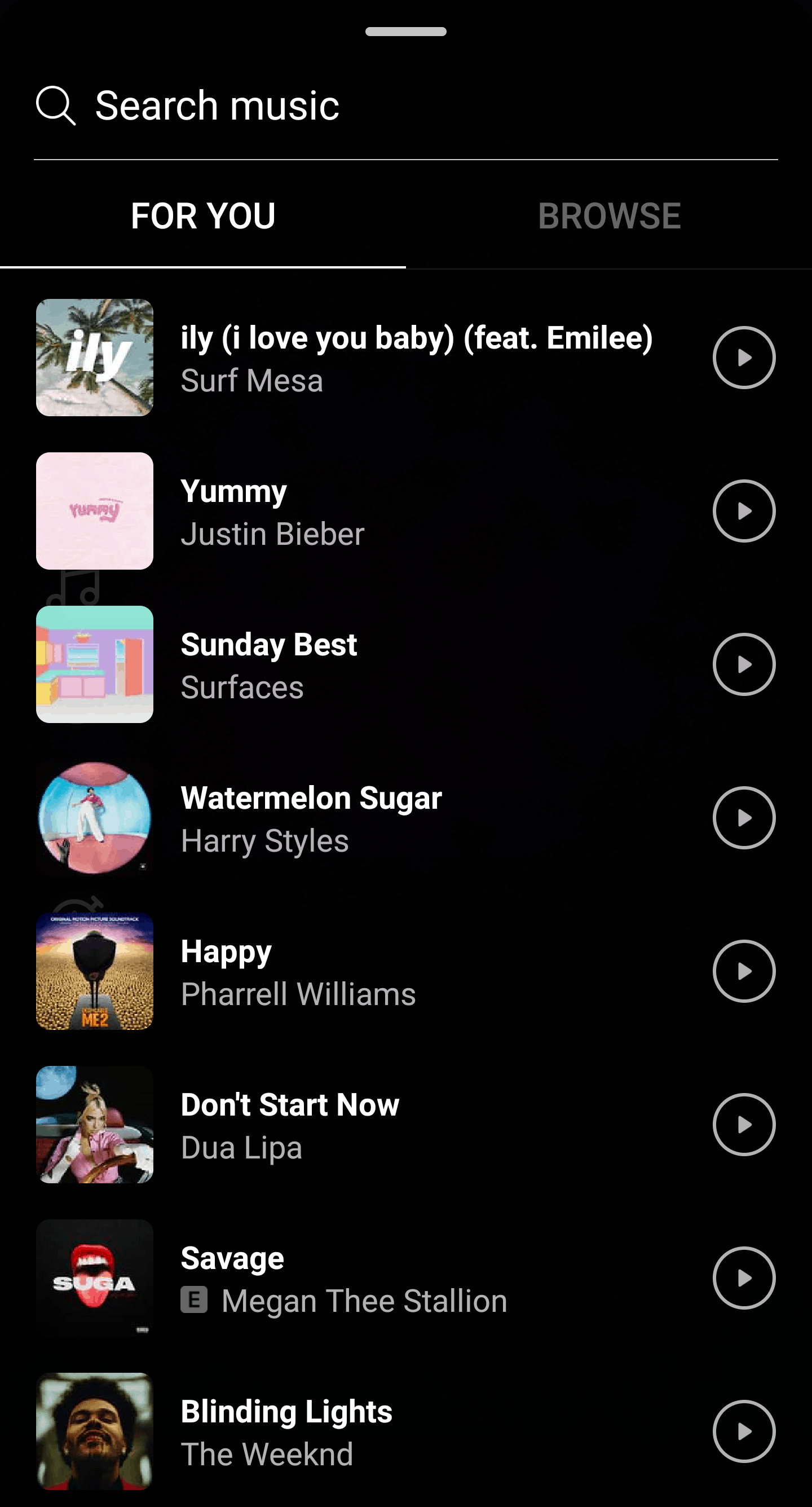Start preview of Don't Start Now
Viewport: 812px width, 1507px height.
[744, 1125]
